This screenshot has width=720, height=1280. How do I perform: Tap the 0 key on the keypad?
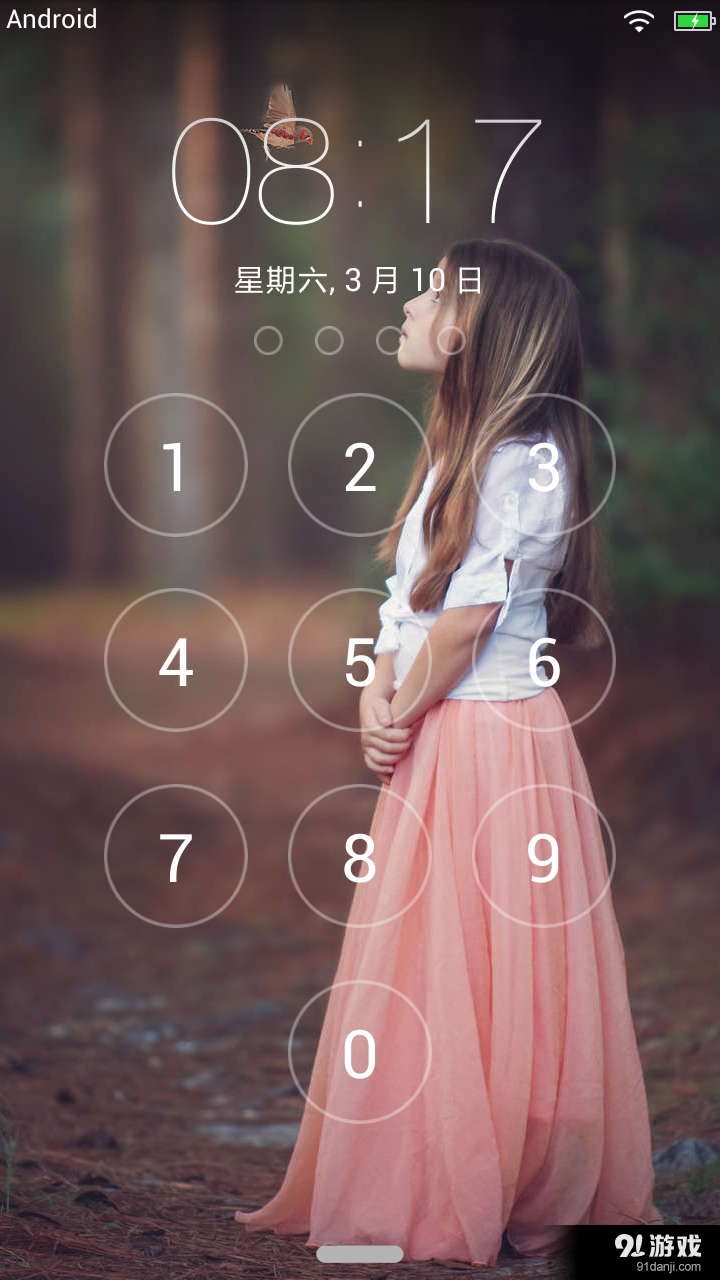(360, 1052)
